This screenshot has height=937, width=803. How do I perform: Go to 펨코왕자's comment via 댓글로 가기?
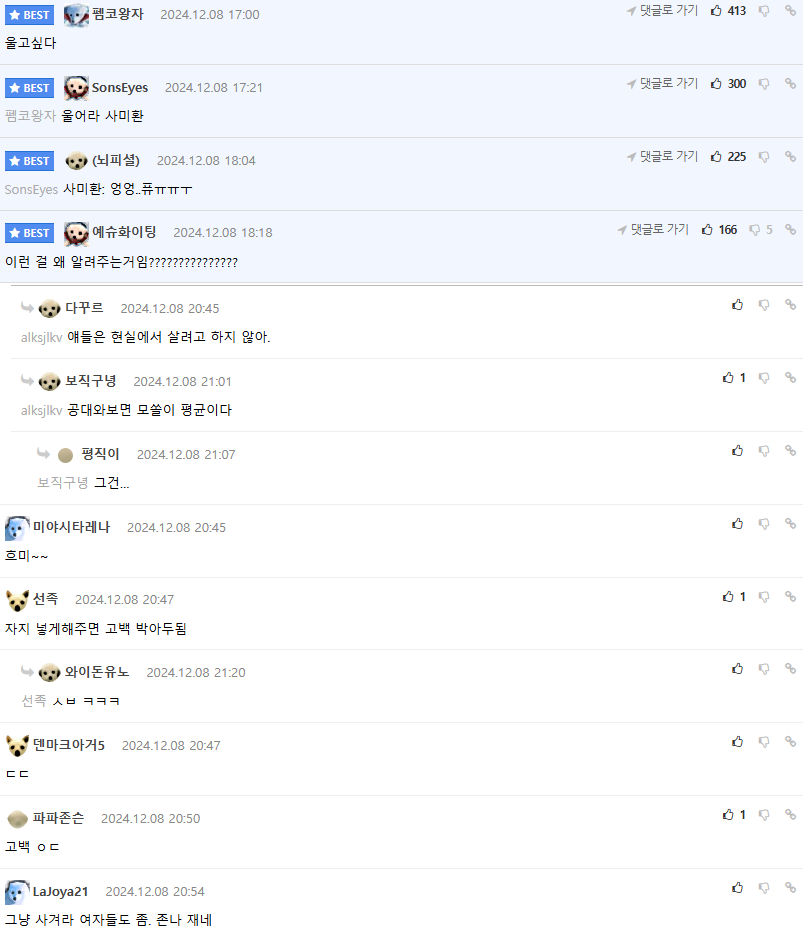pos(663,11)
